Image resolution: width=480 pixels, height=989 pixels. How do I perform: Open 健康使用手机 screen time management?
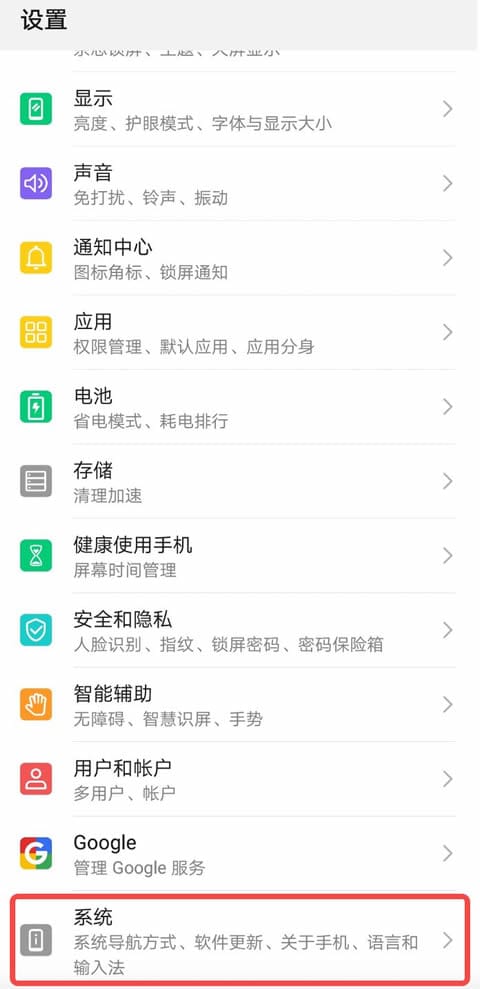pos(240,556)
